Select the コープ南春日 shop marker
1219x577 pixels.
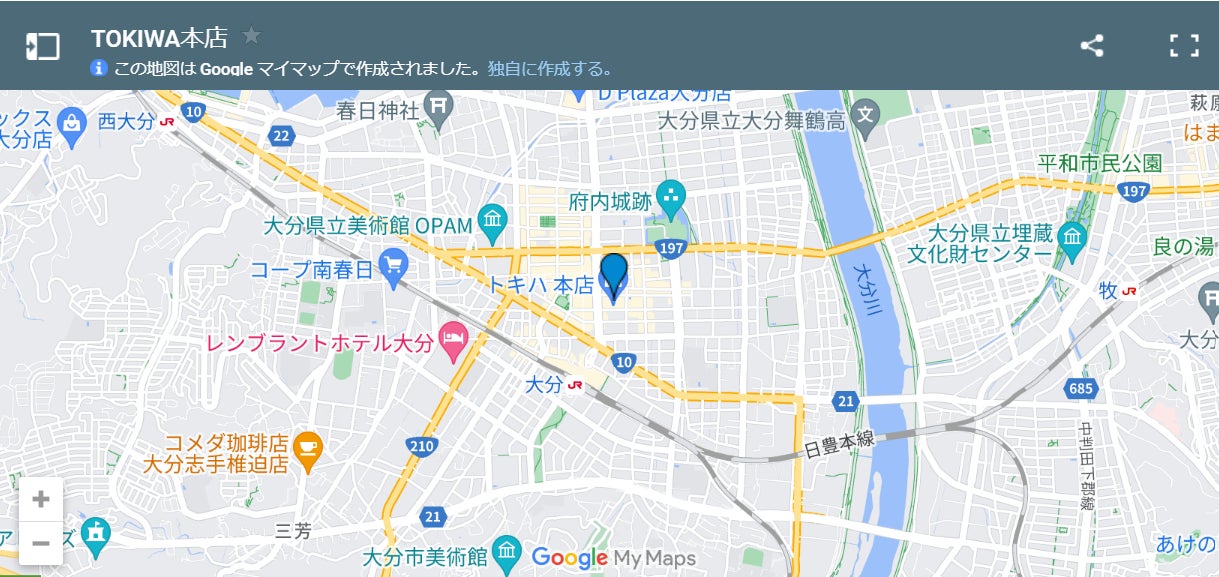point(395,268)
